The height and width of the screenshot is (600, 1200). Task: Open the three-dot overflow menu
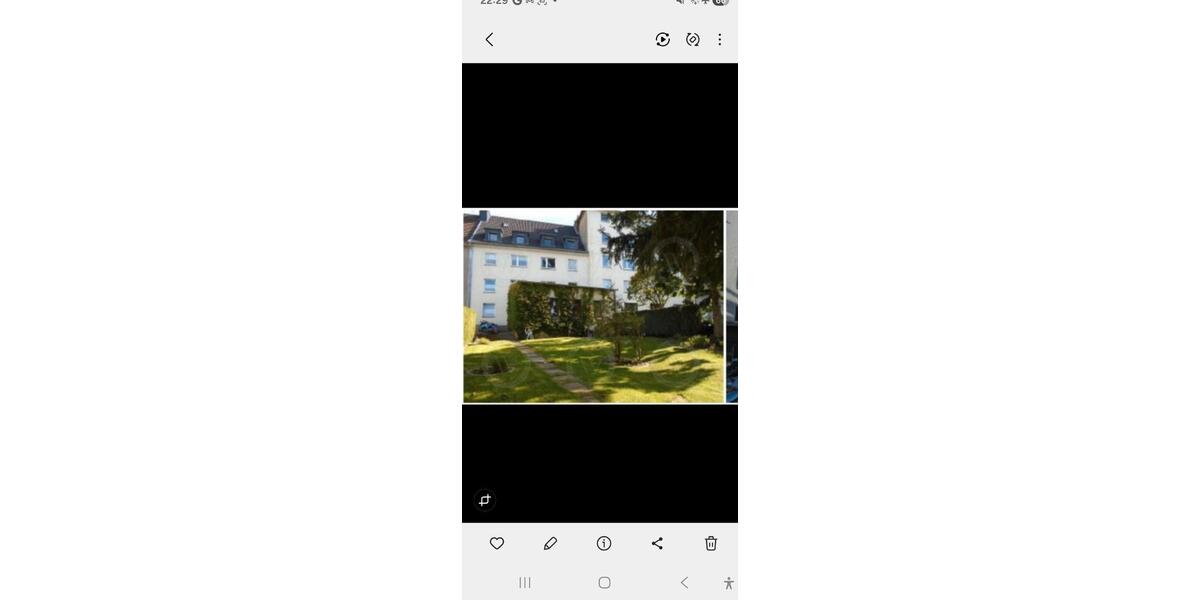click(x=719, y=40)
